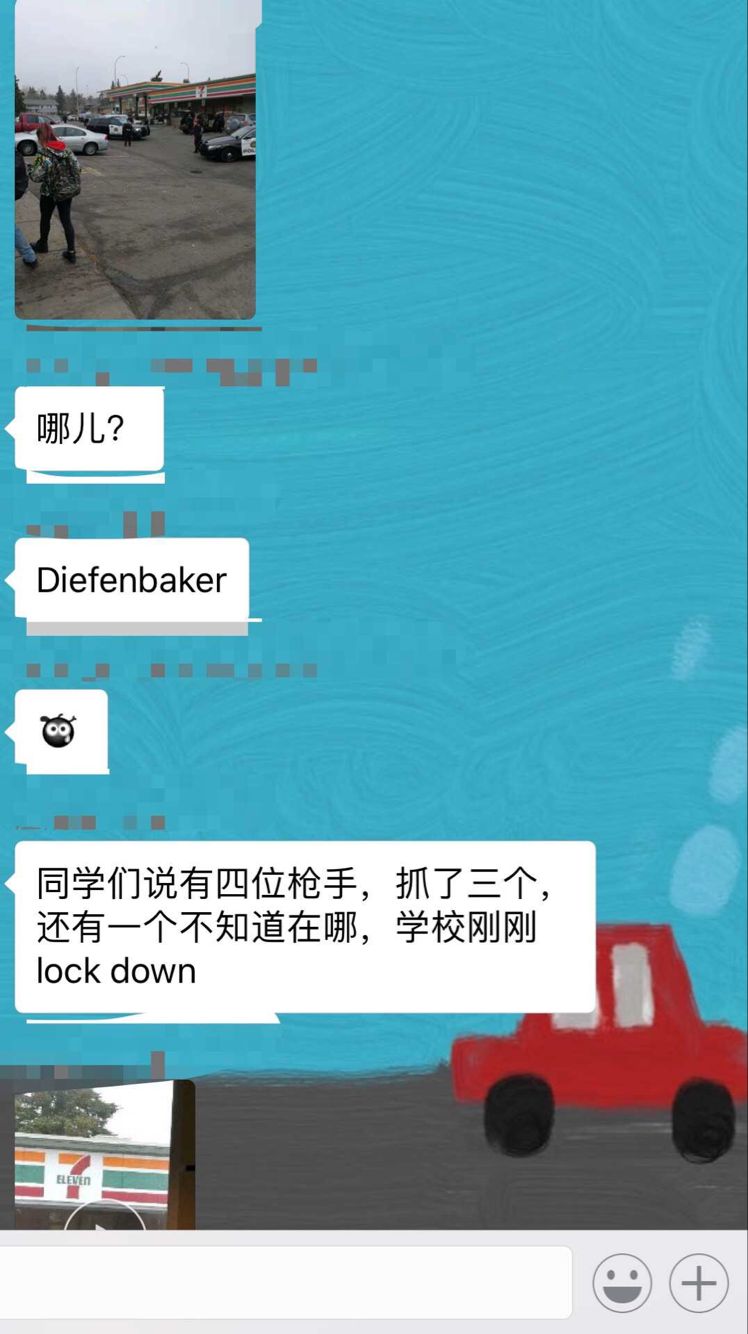Open the parking lot photo message

(135, 160)
